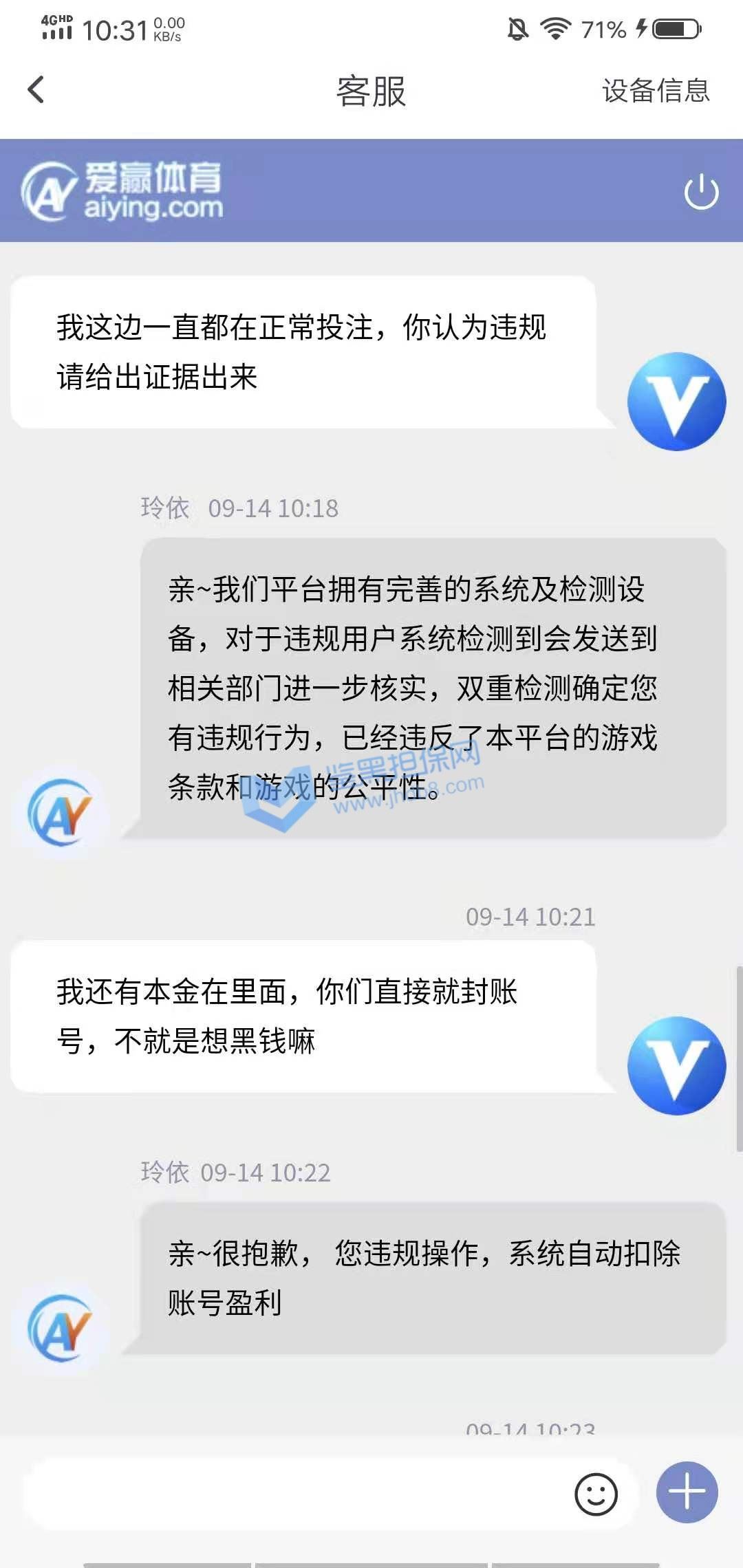End the chat session with the power icon
The height and width of the screenshot is (1568, 743).
tap(701, 192)
